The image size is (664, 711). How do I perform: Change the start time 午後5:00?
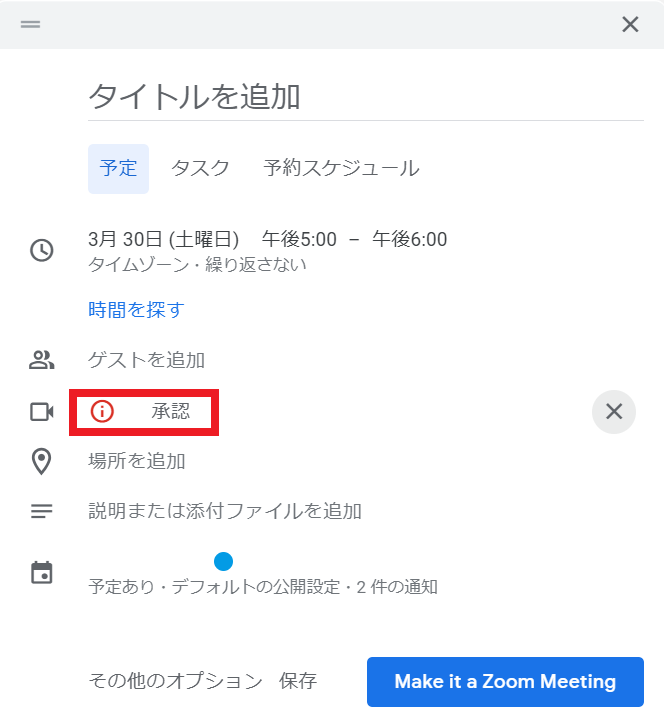[299, 239]
